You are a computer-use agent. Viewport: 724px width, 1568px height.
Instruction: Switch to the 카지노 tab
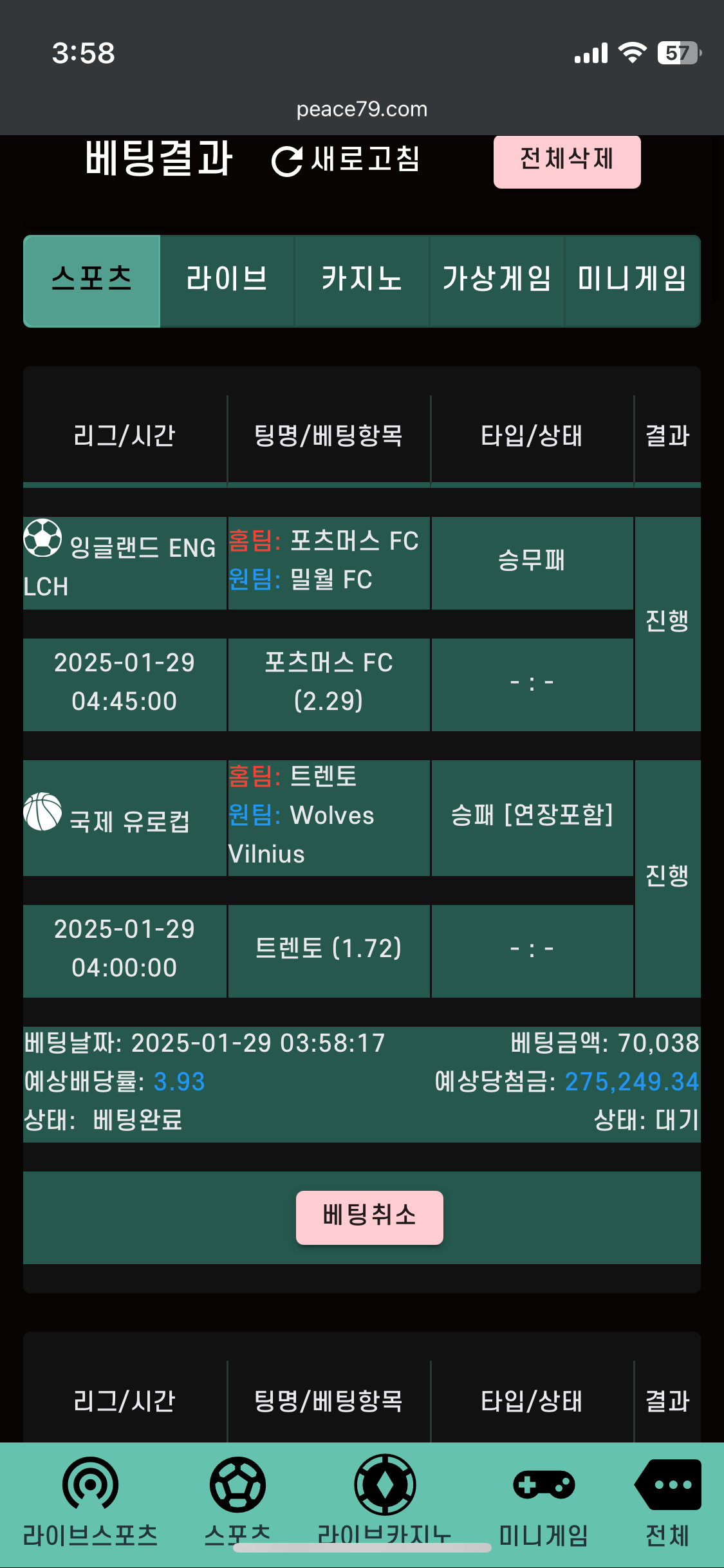click(x=362, y=281)
